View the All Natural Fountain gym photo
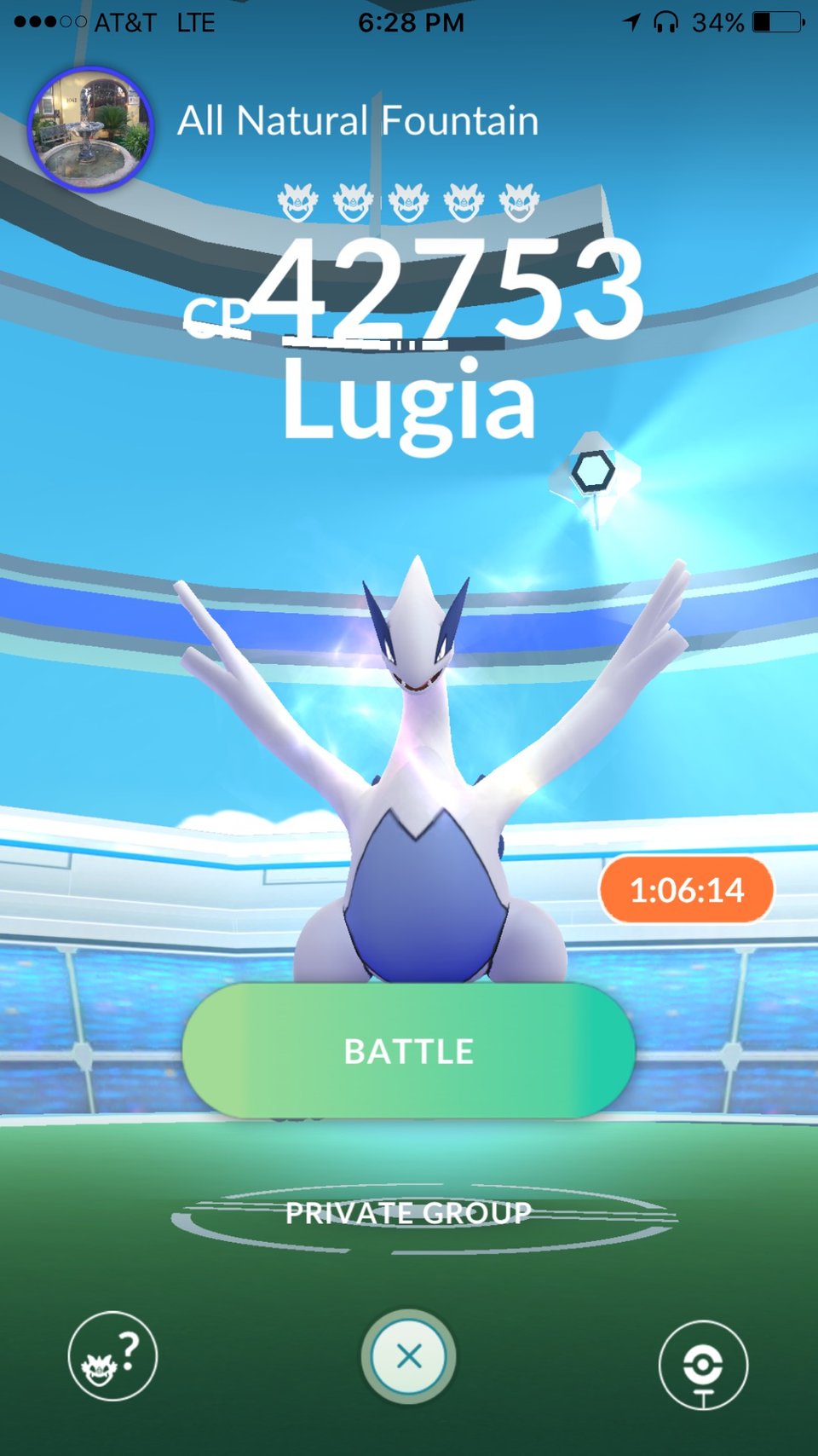The width and height of the screenshot is (818, 1456). 90,129
